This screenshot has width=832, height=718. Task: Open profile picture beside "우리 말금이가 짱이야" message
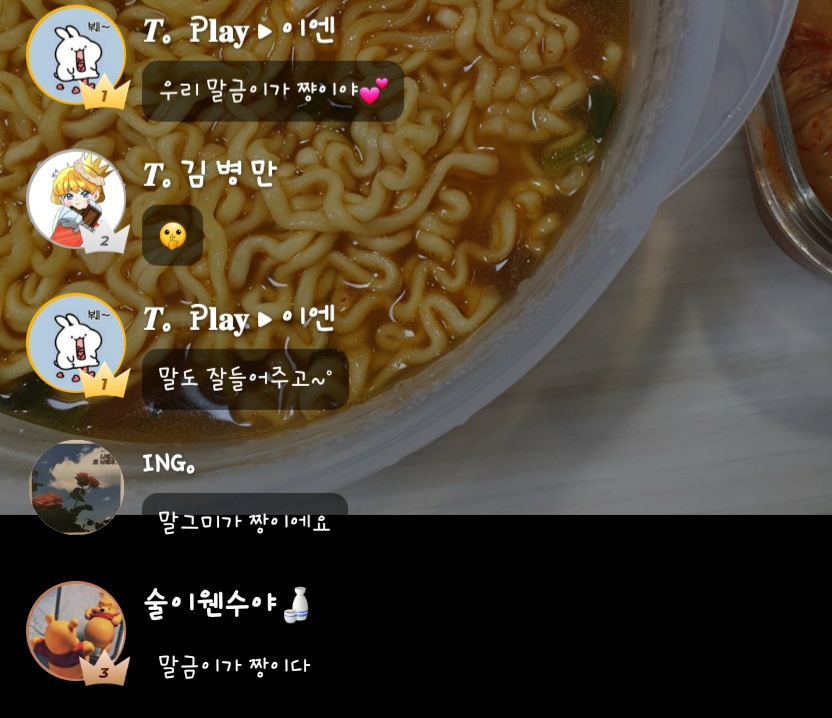pos(76,55)
